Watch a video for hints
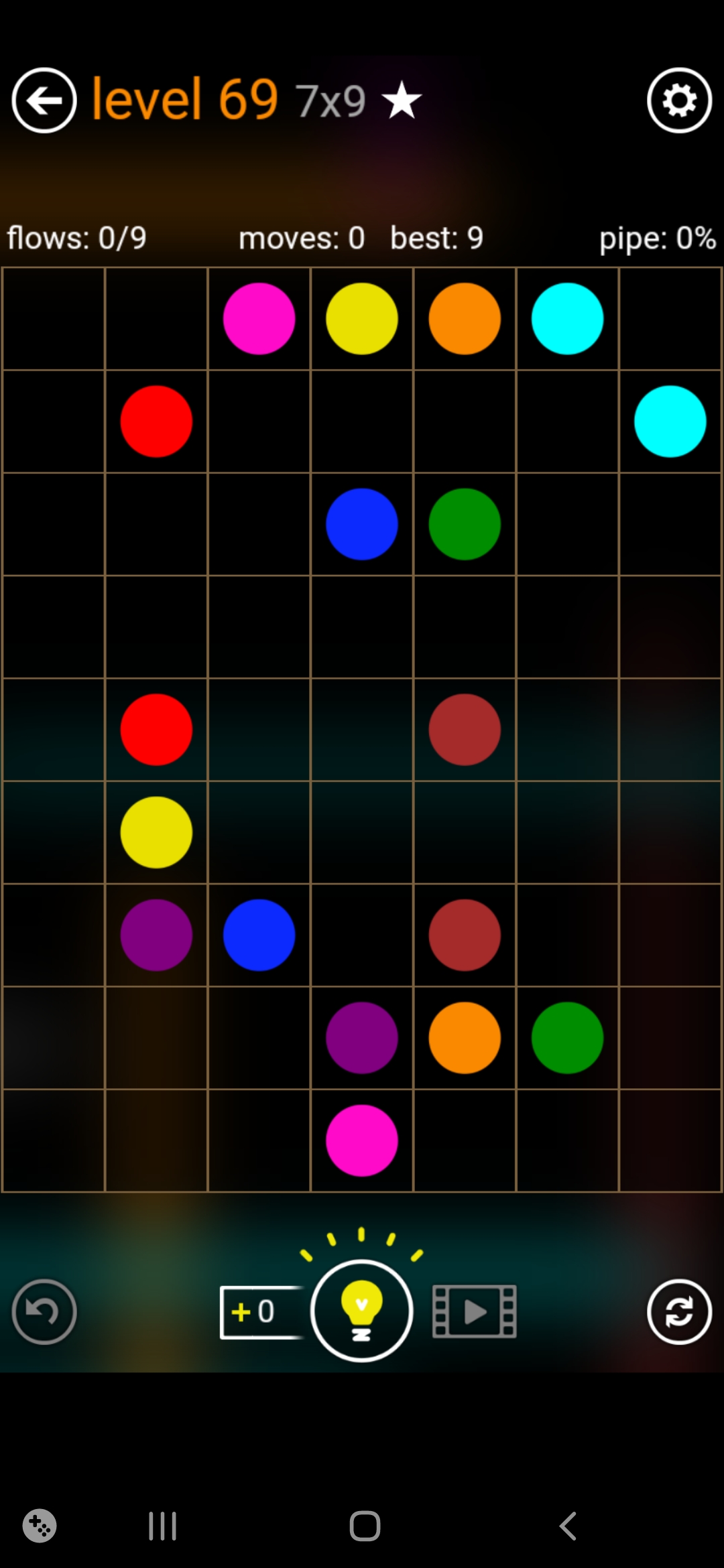 tap(475, 1311)
